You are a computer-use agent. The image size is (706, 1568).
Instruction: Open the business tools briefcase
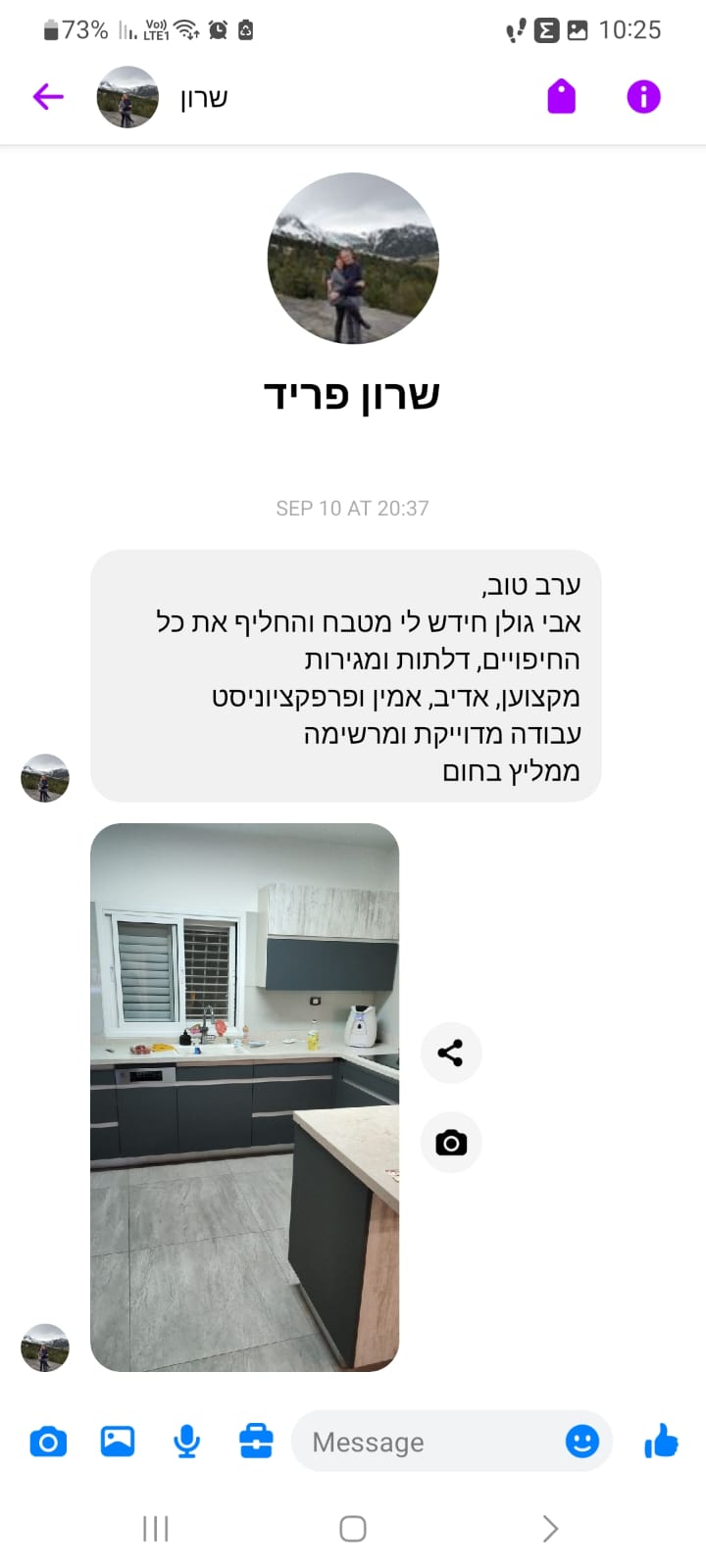point(256,1442)
